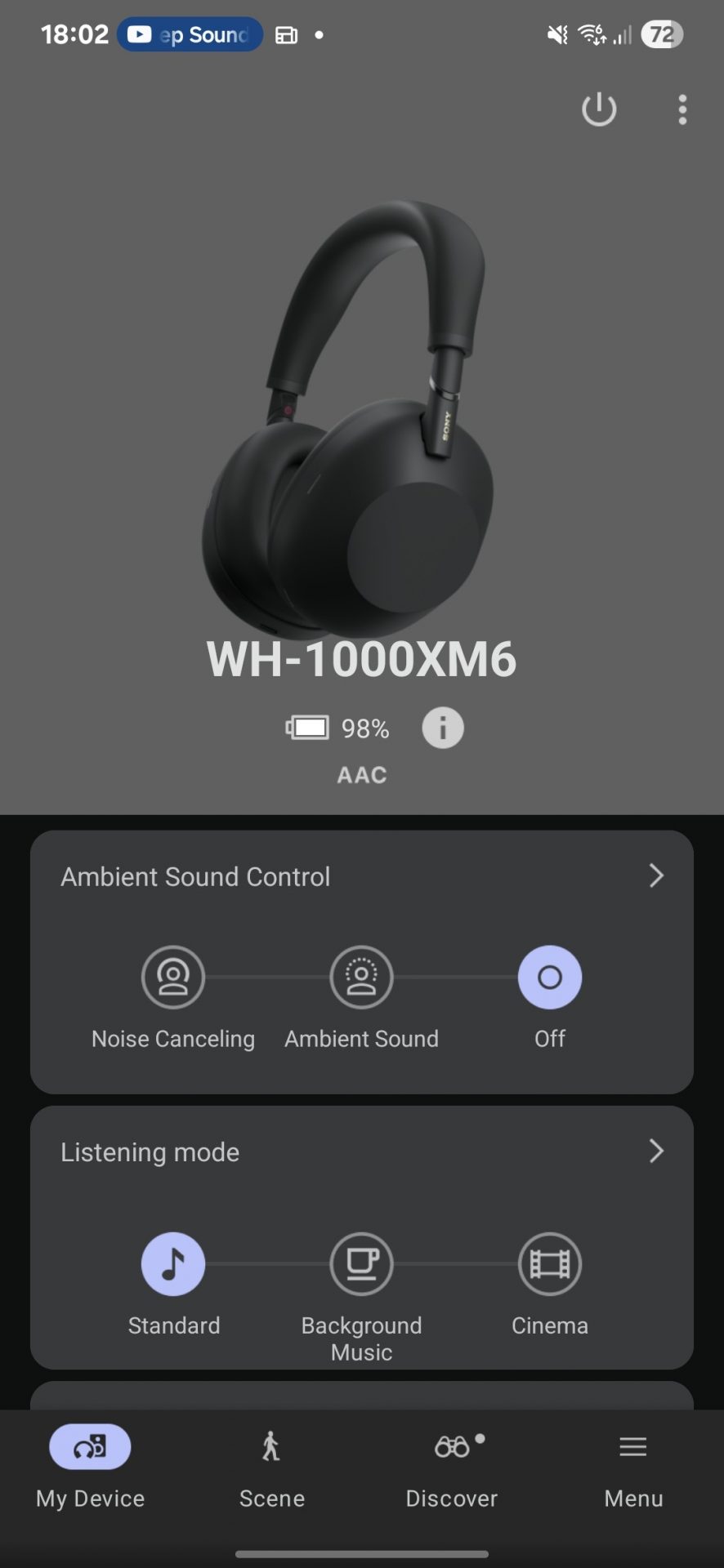
Task: Expand Listening mode settings
Action: click(655, 1151)
